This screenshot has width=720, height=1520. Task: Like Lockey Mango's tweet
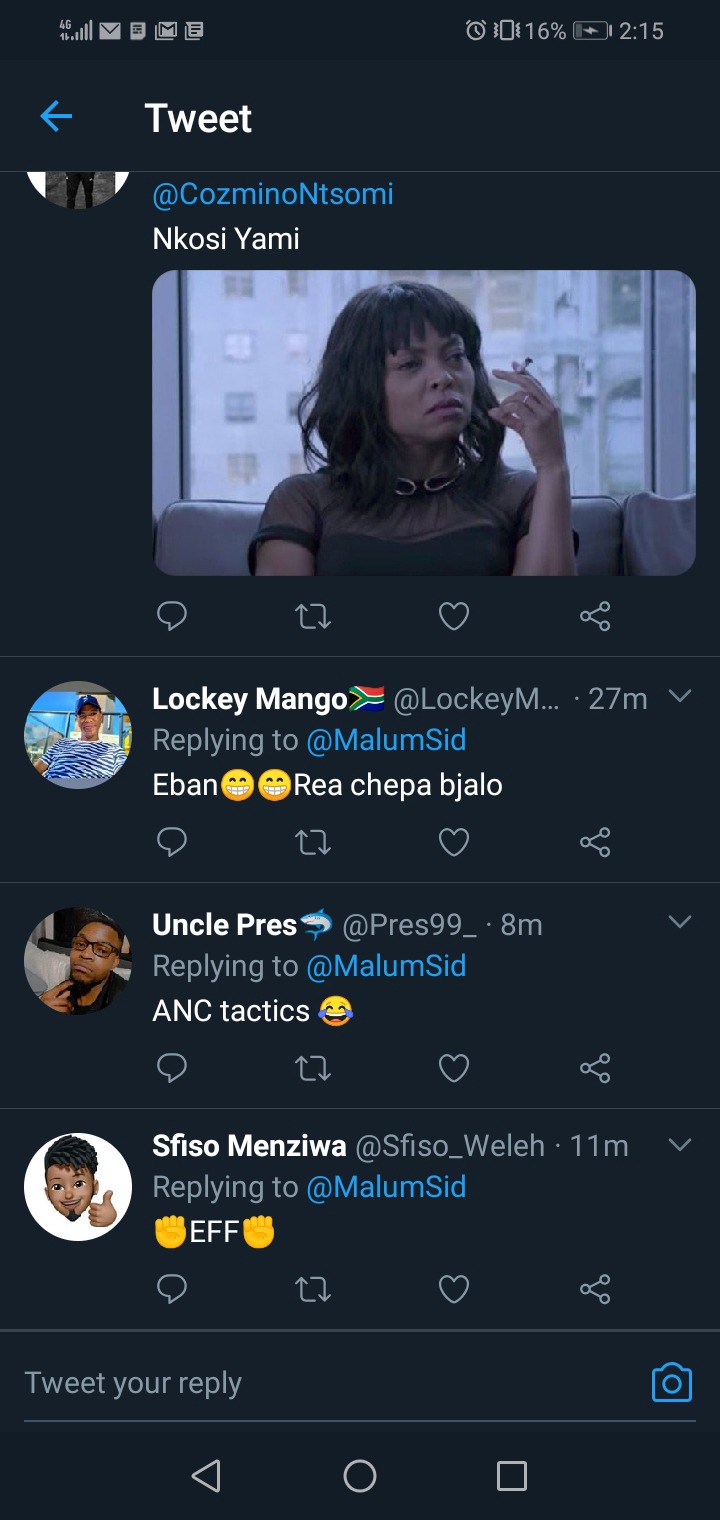point(454,843)
